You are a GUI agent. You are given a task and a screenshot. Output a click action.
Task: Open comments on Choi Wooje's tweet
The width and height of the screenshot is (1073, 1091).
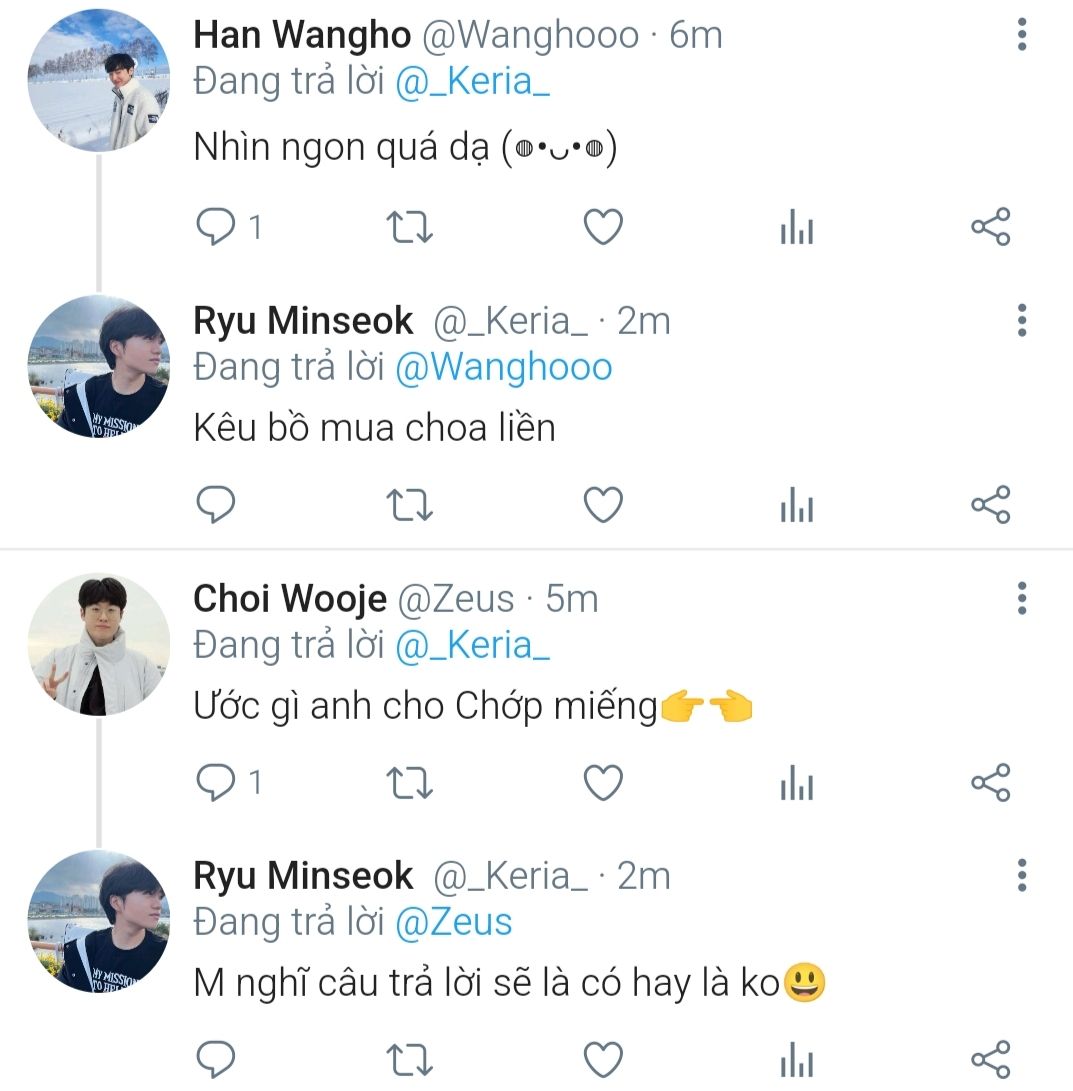click(215, 783)
